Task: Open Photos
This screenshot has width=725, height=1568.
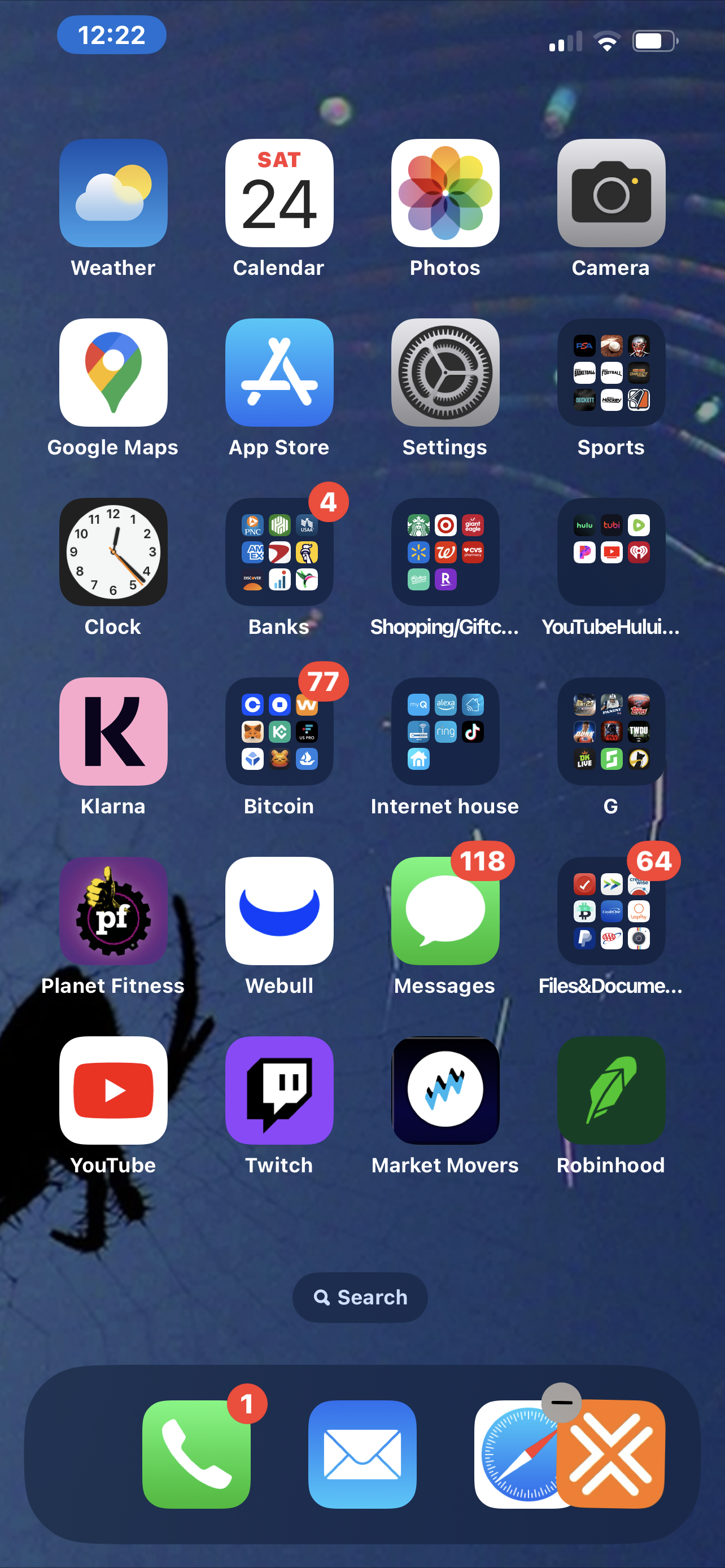Action: pos(445,193)
